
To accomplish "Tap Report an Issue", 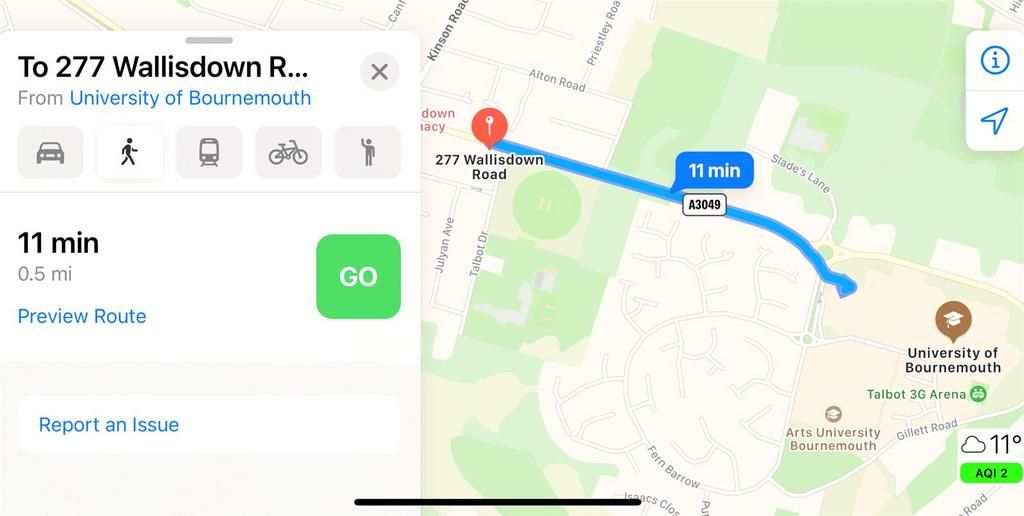I will pos(109,425).
